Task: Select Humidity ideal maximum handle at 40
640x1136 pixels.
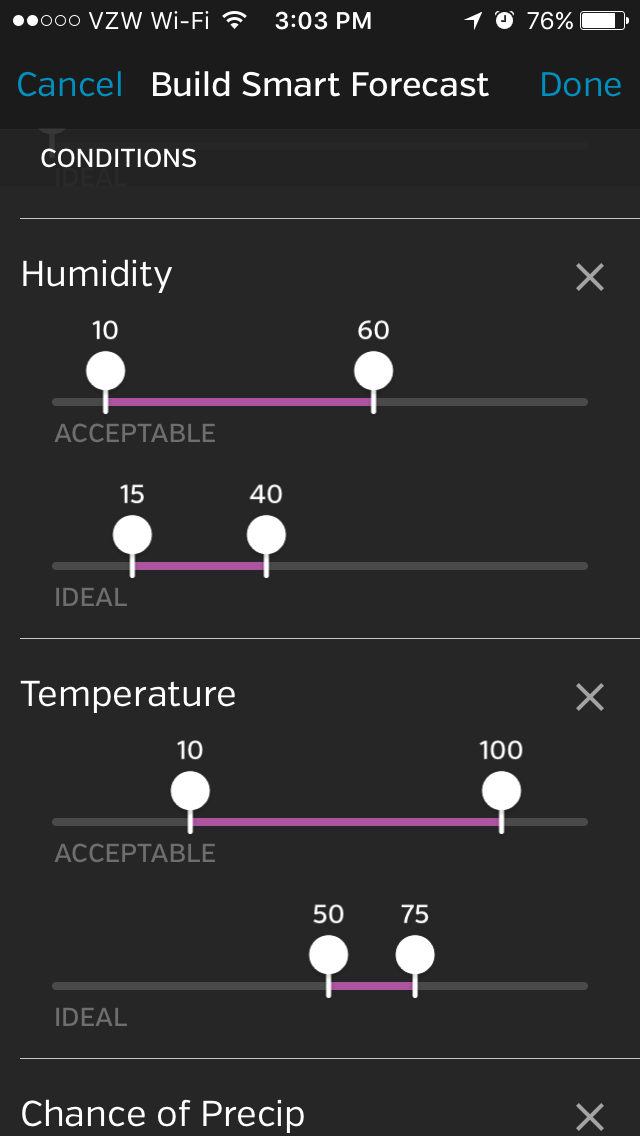Action: [x=266, y=536]
